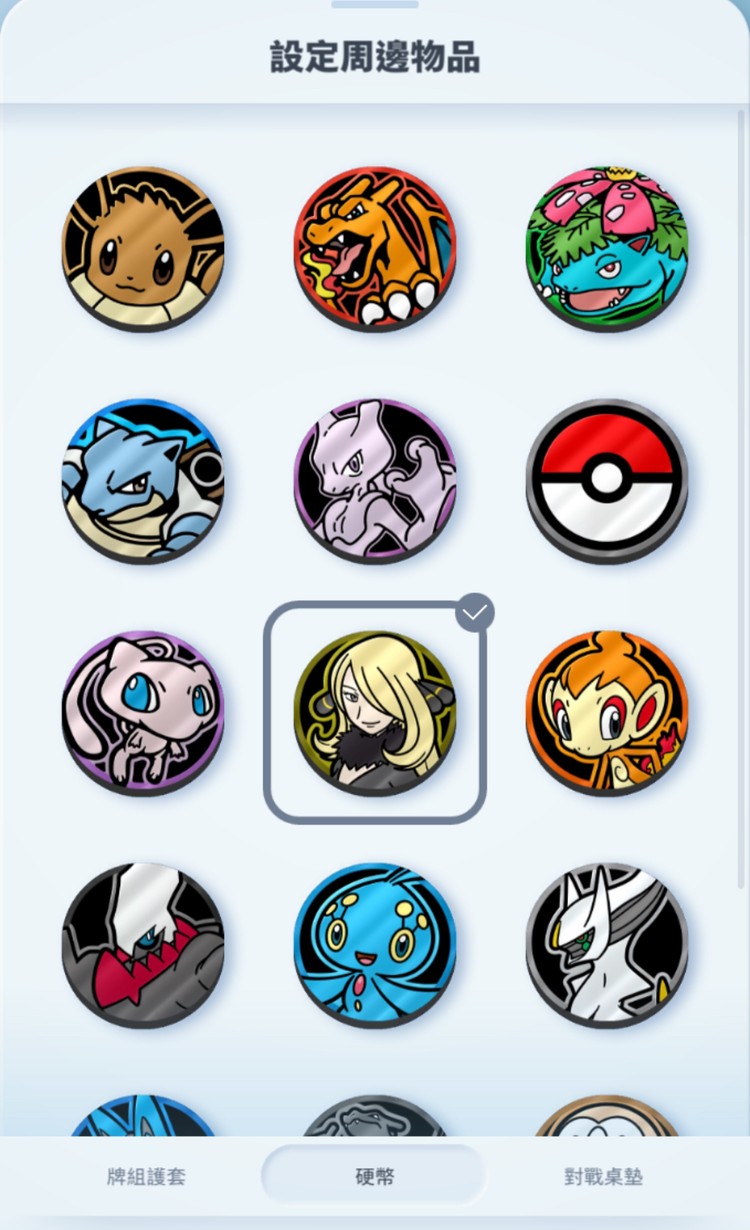
Task: Pick the Darkrai coin
Action: click(x=143, y=944)
